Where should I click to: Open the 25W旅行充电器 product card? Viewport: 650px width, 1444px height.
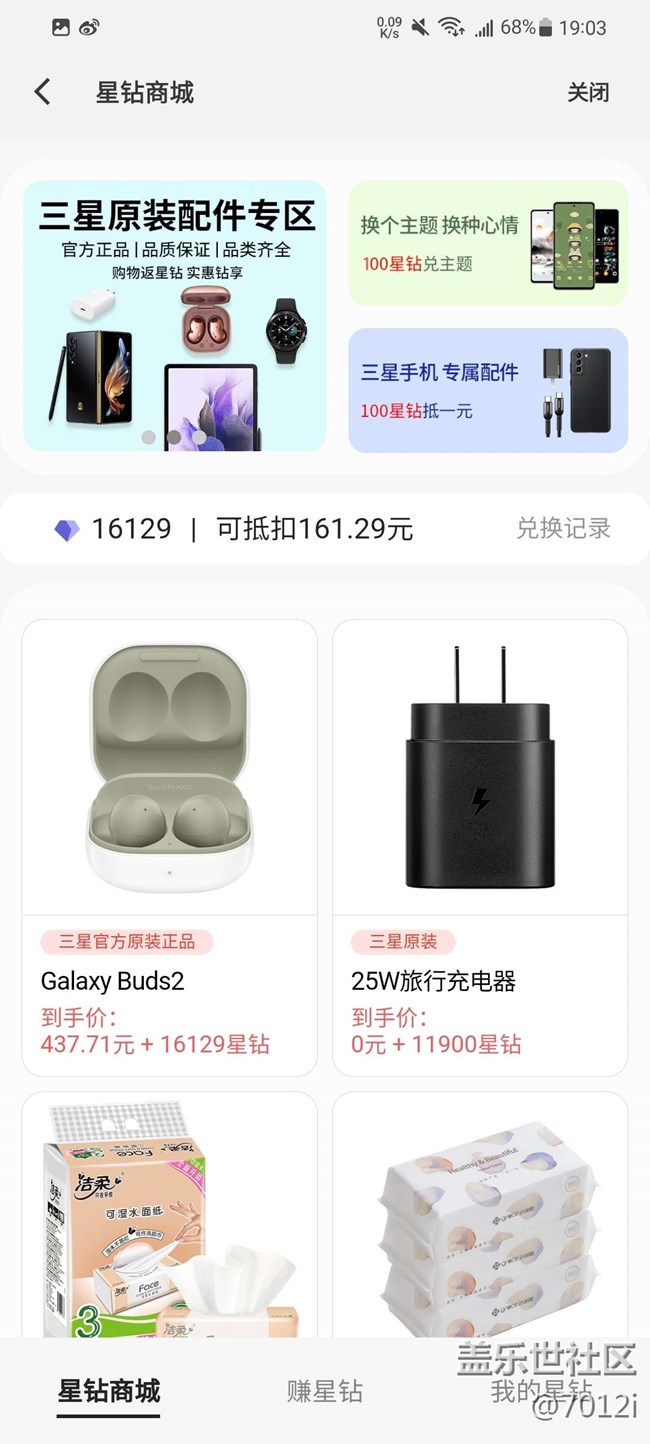(x=480, y=847)
